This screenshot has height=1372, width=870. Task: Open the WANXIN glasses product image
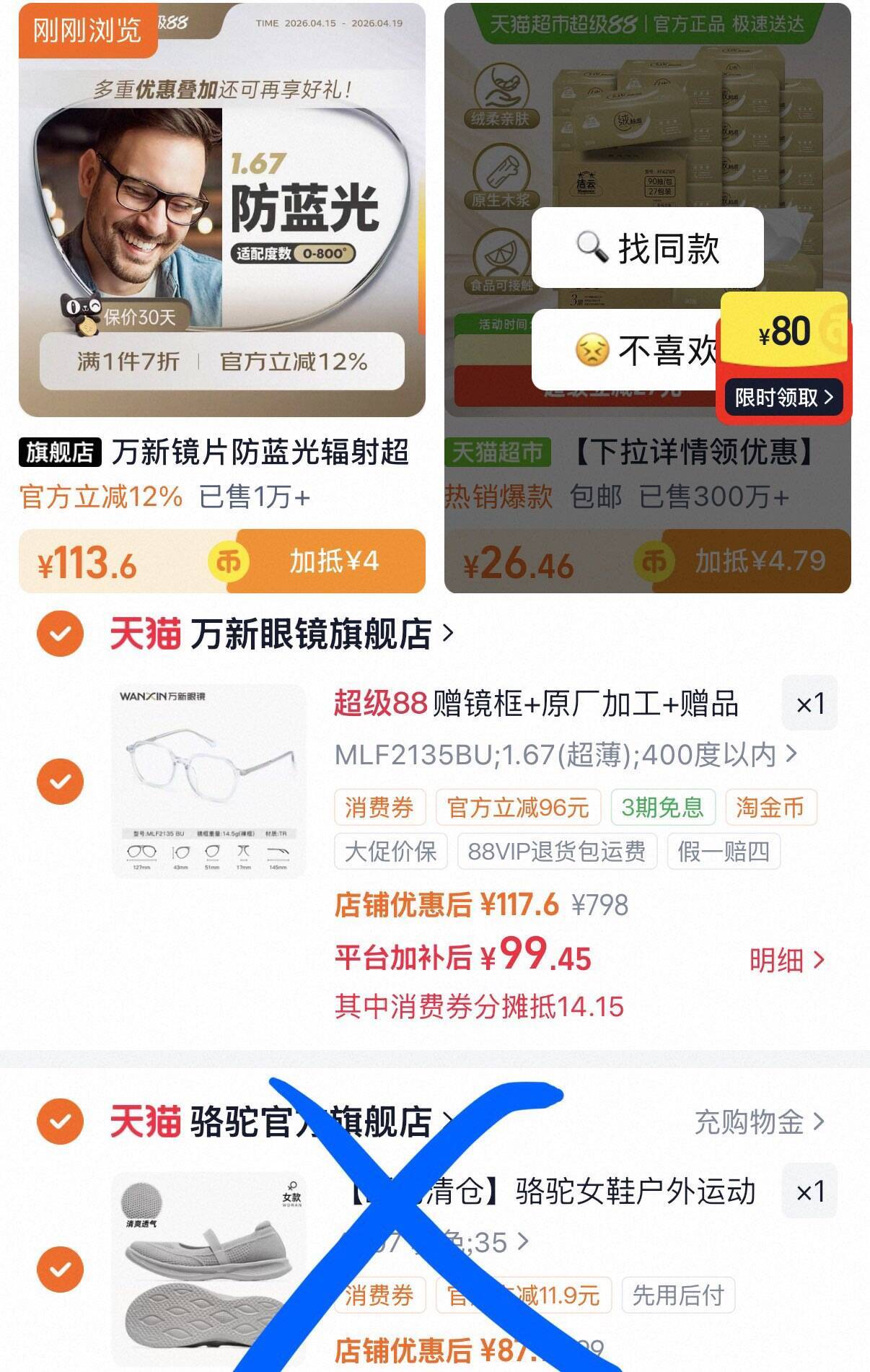click(x=209, y=782)
